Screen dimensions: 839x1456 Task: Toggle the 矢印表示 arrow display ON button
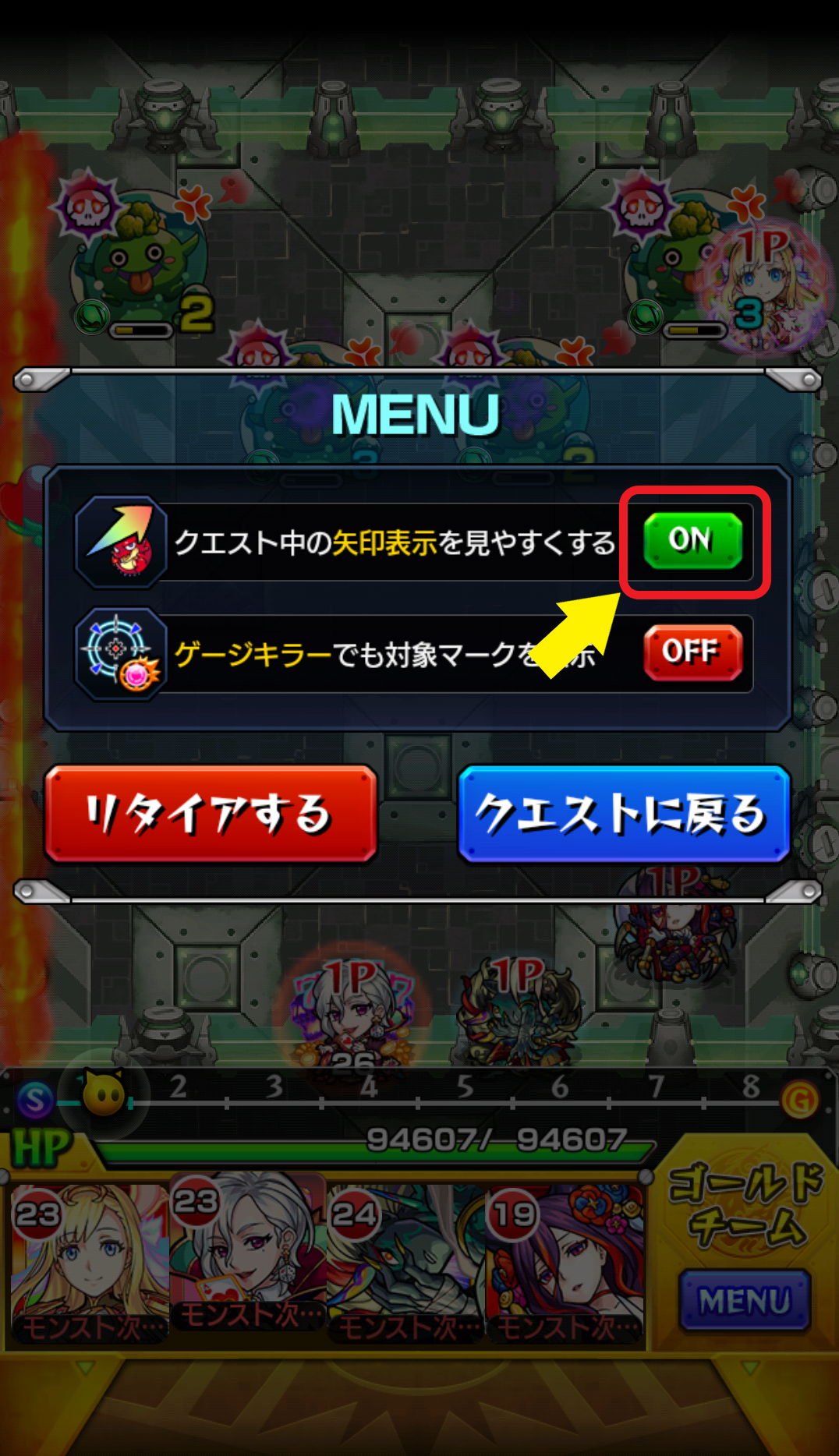(x=692, y=540)
